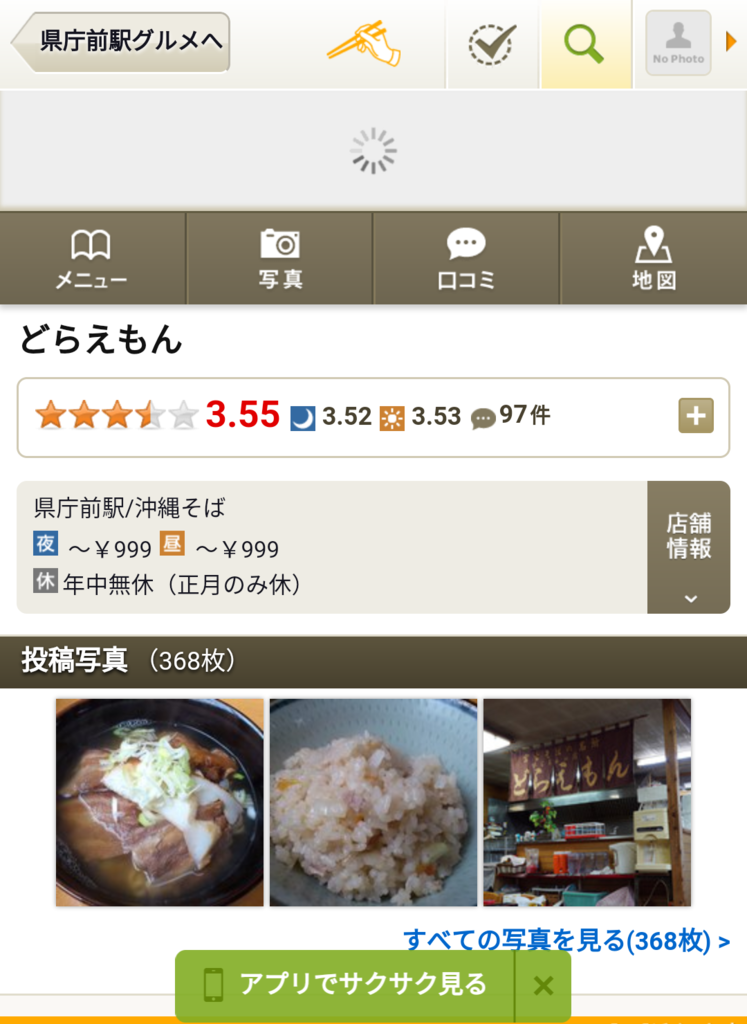The image size is (747, 1024).
Task: Tap the 夜 price badge
Action: pos(41,546)
